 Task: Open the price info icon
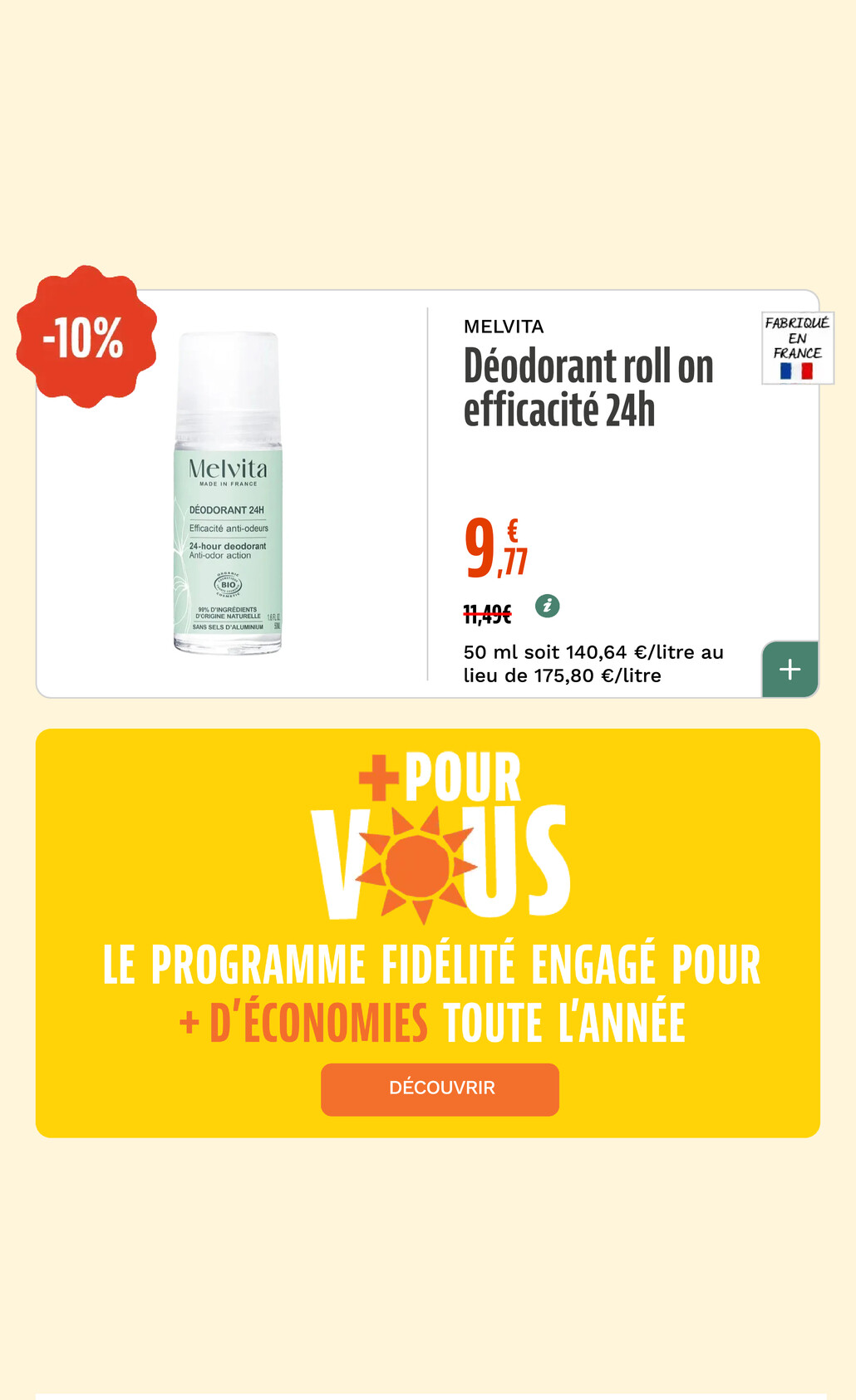pyautogui.click(x=547, y=606)
